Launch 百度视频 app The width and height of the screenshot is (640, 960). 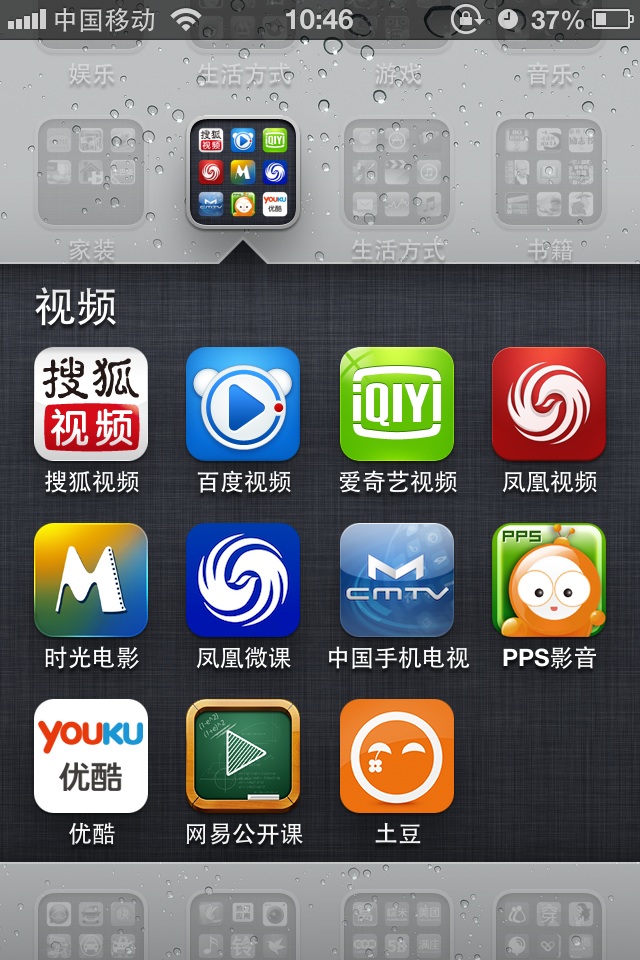click(x=243, y=404)
